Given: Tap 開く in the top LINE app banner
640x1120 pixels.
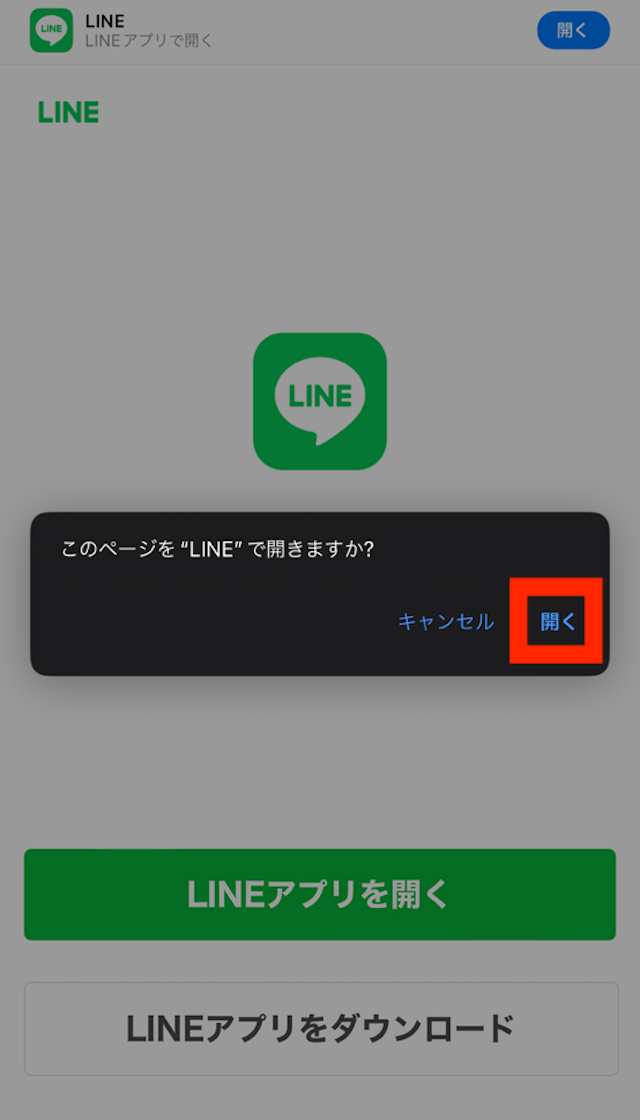Looking at the screenshot, I should [x=573, y=30].
